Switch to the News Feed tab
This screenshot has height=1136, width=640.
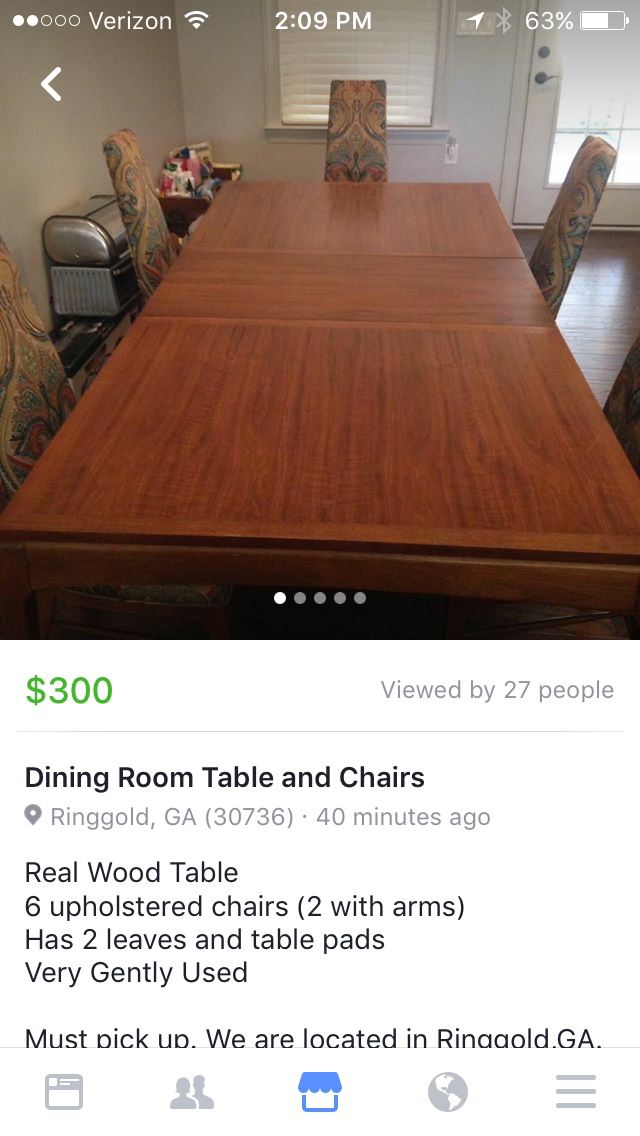click(x=64, y=1092)
